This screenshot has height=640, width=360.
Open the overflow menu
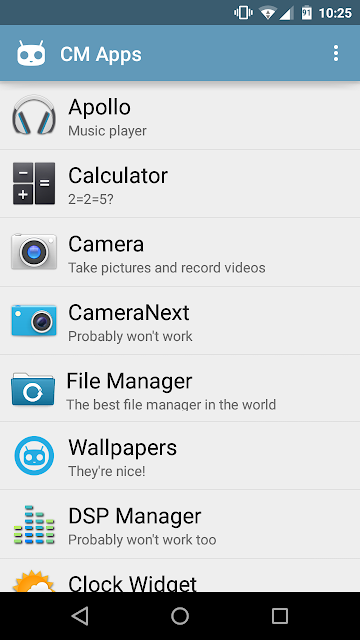click(336, 53)
